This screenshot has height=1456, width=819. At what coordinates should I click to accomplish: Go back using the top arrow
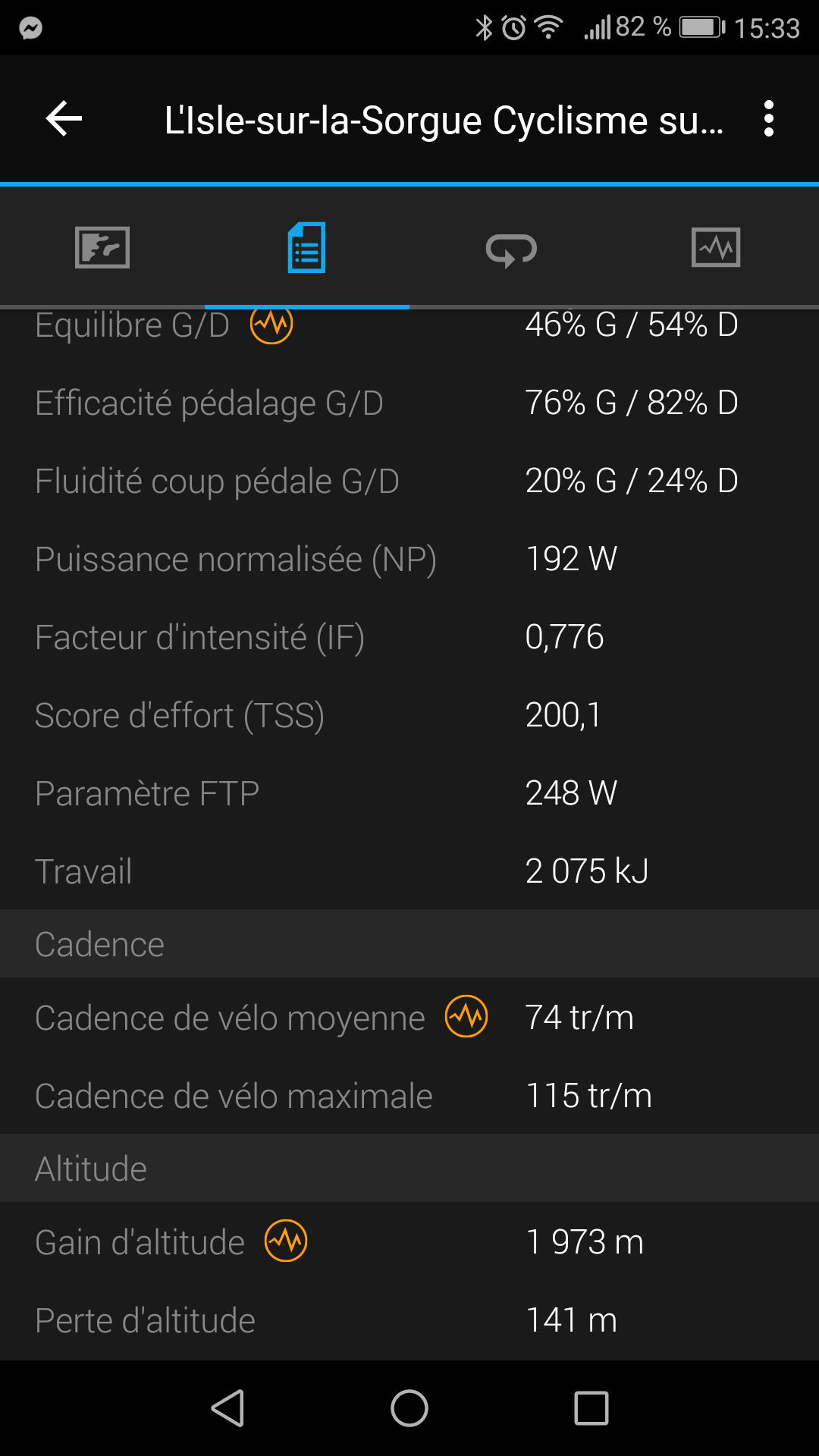[x=64, y=119]
